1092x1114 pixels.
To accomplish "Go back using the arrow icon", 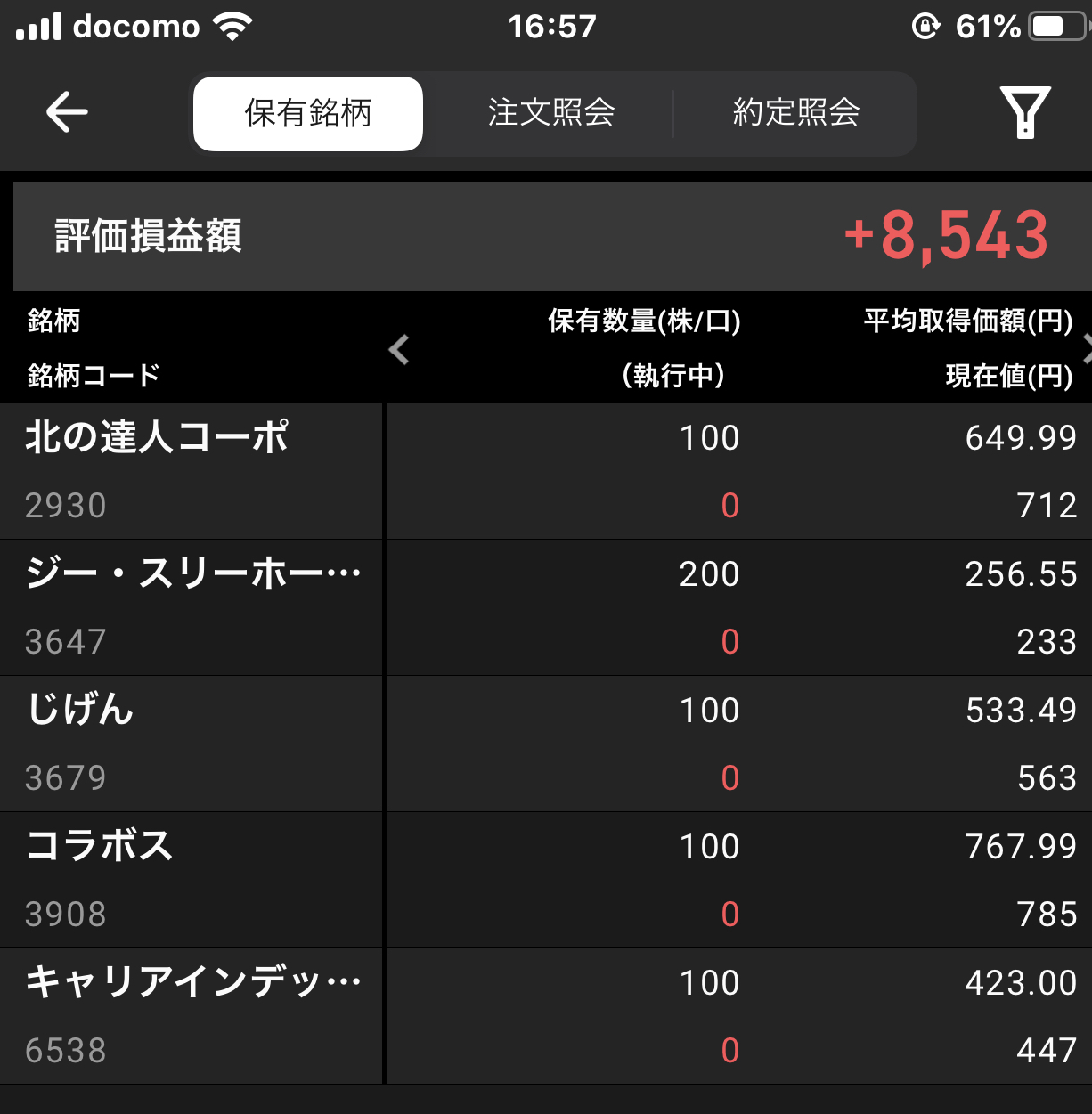I will 67,113.
